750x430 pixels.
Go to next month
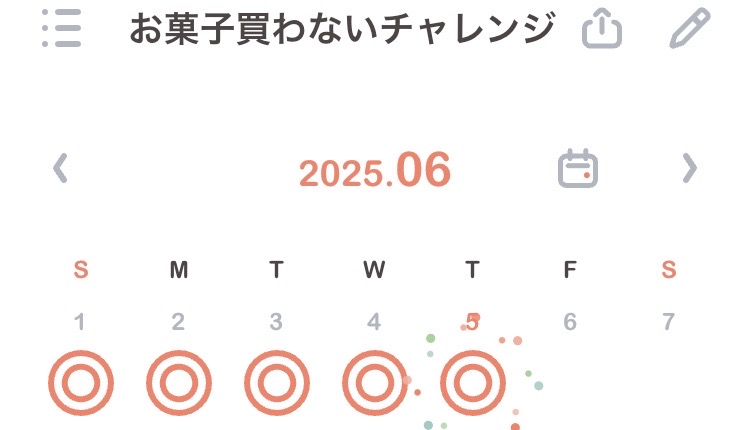[688, 168]
